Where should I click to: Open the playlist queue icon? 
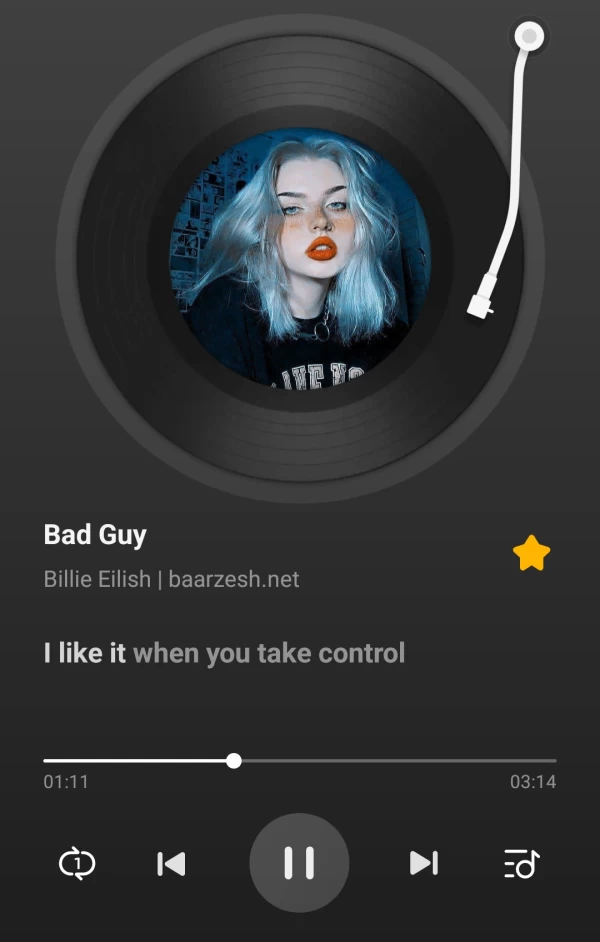(x=521, y=863)
